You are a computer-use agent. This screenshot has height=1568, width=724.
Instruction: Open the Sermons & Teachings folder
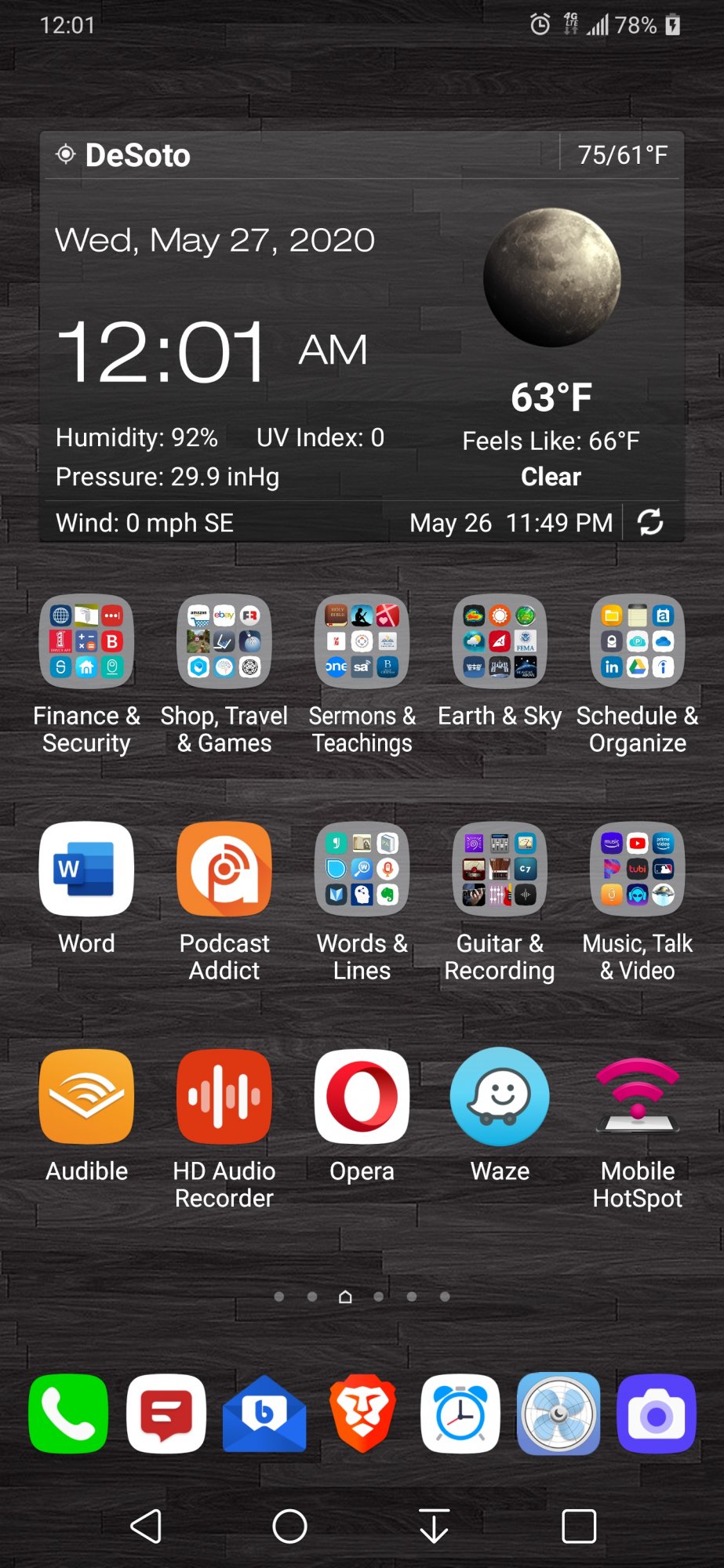(x=362, y=642)
